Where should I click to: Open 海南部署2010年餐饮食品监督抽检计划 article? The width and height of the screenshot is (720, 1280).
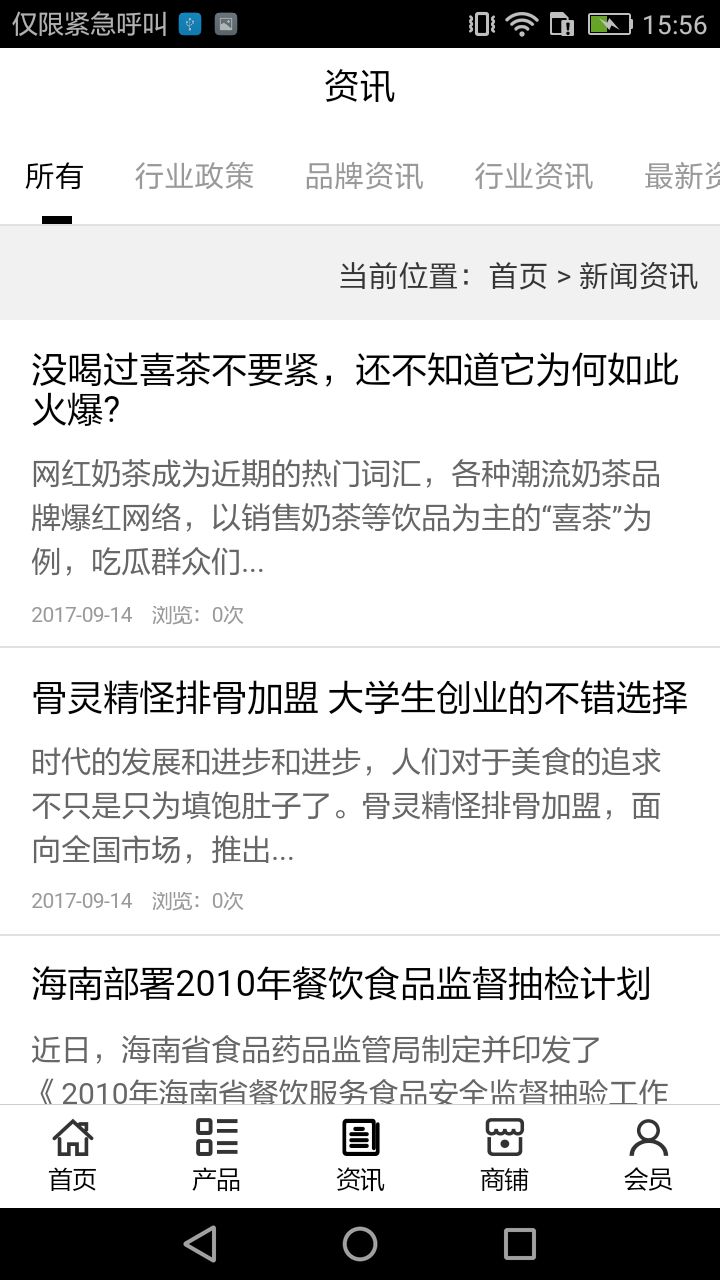tap(341, 984)
